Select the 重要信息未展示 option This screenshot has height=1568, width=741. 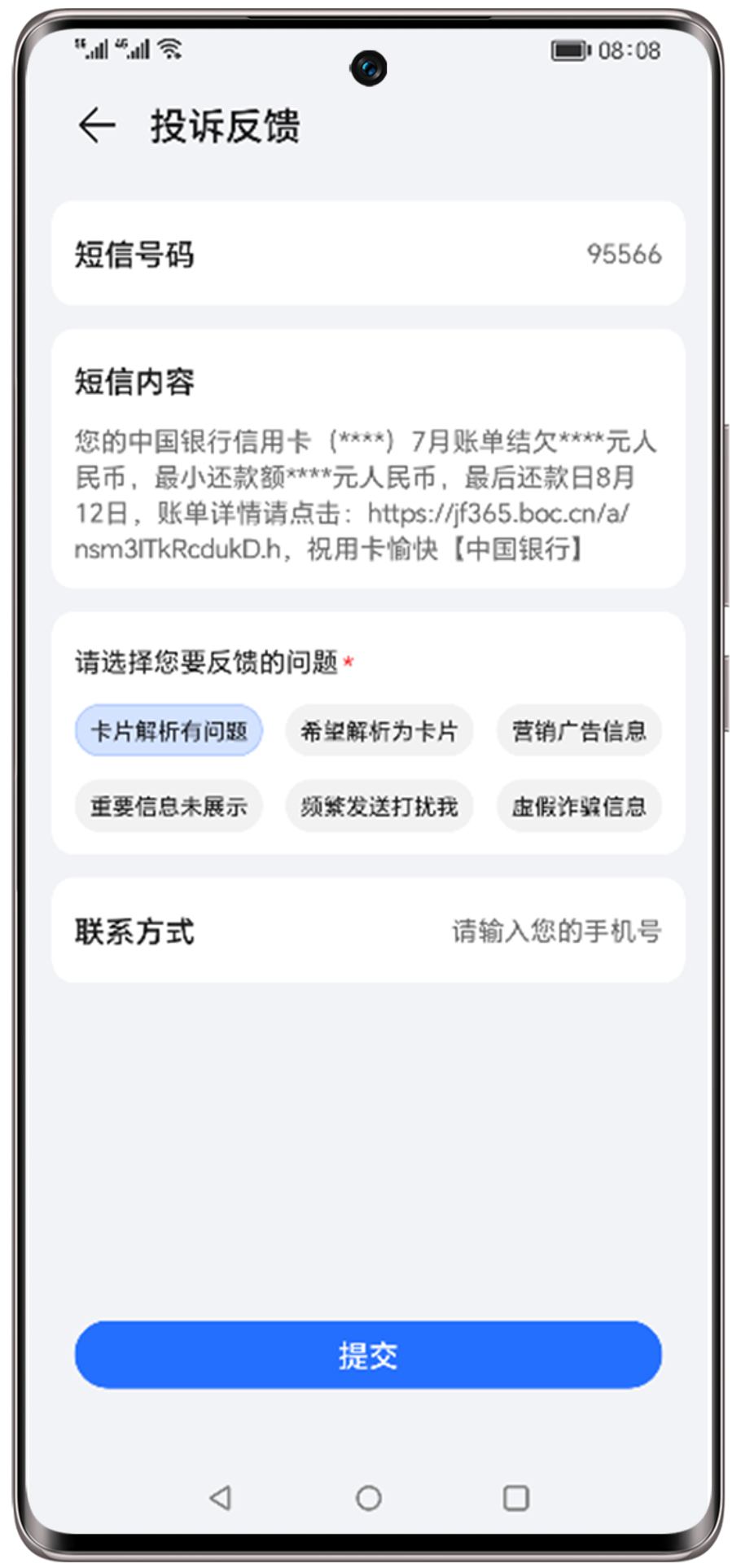(x=169, y=806)
